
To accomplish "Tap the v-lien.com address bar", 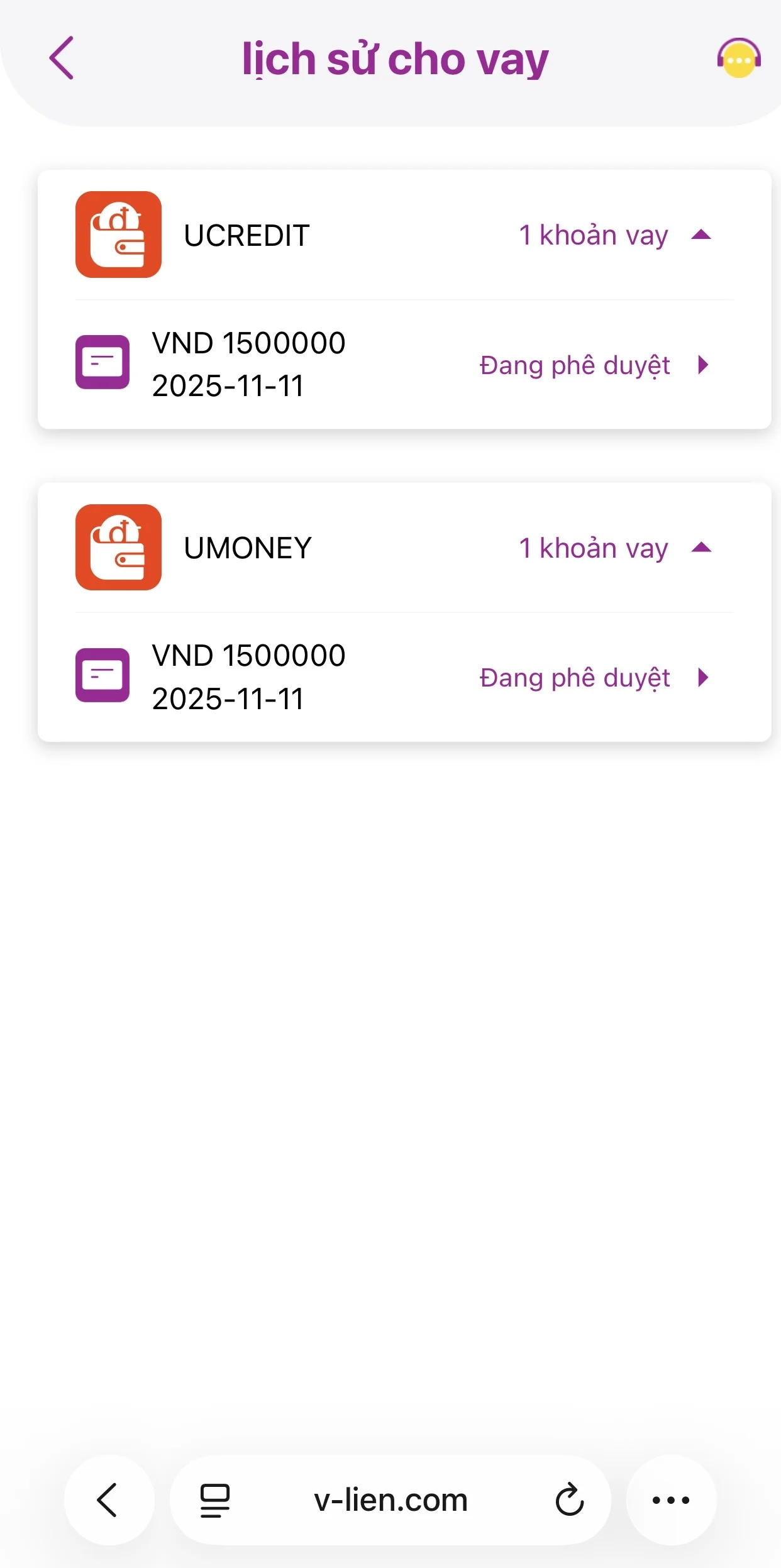I will point(390,1500).
